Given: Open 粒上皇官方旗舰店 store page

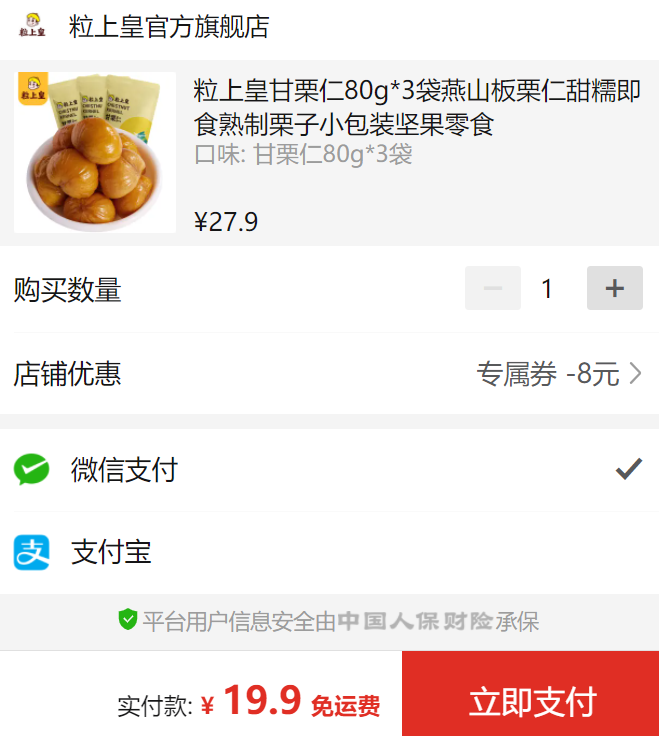Looking at the screenshot, I should (x=168, y=27).
